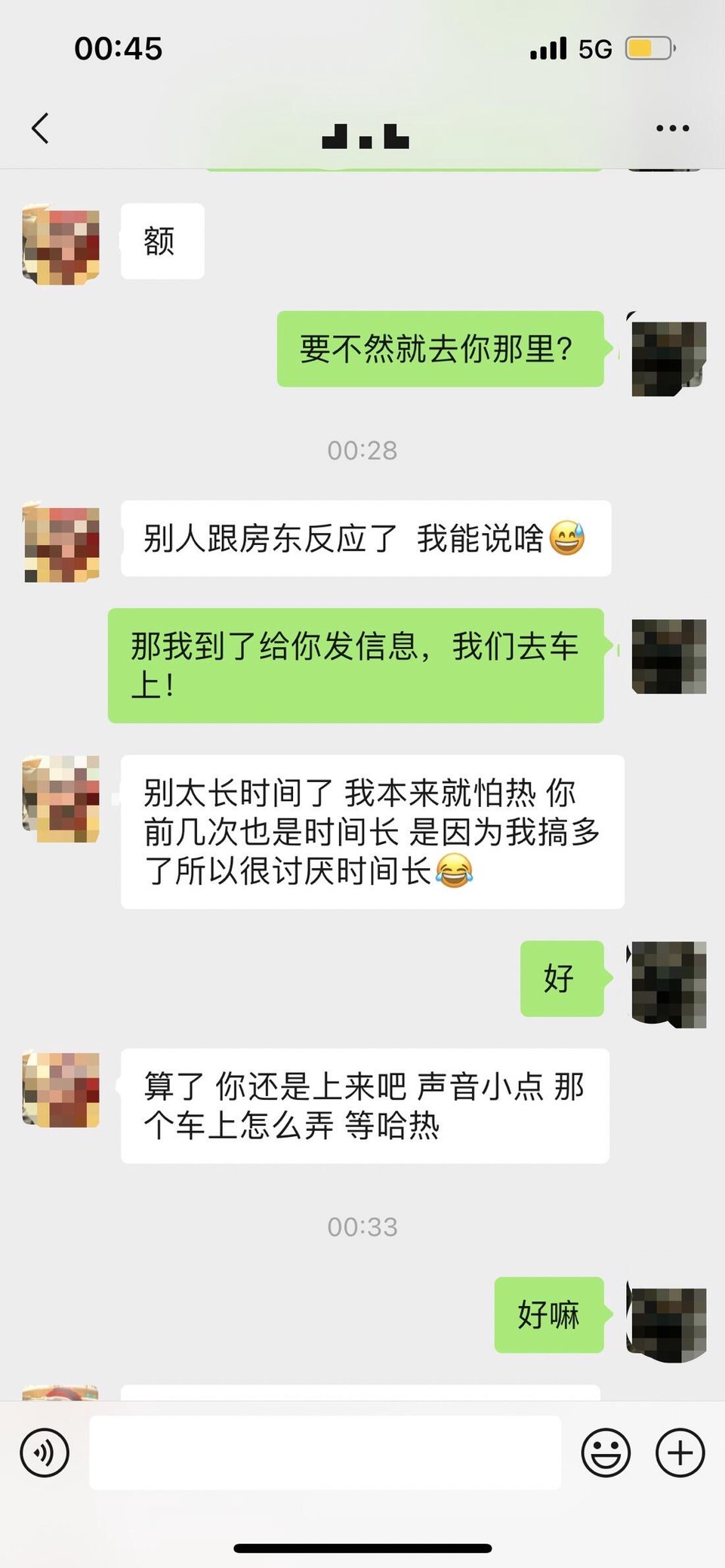Go back to the chat list
Screen dimensions: 725x1568
[41, 128]
